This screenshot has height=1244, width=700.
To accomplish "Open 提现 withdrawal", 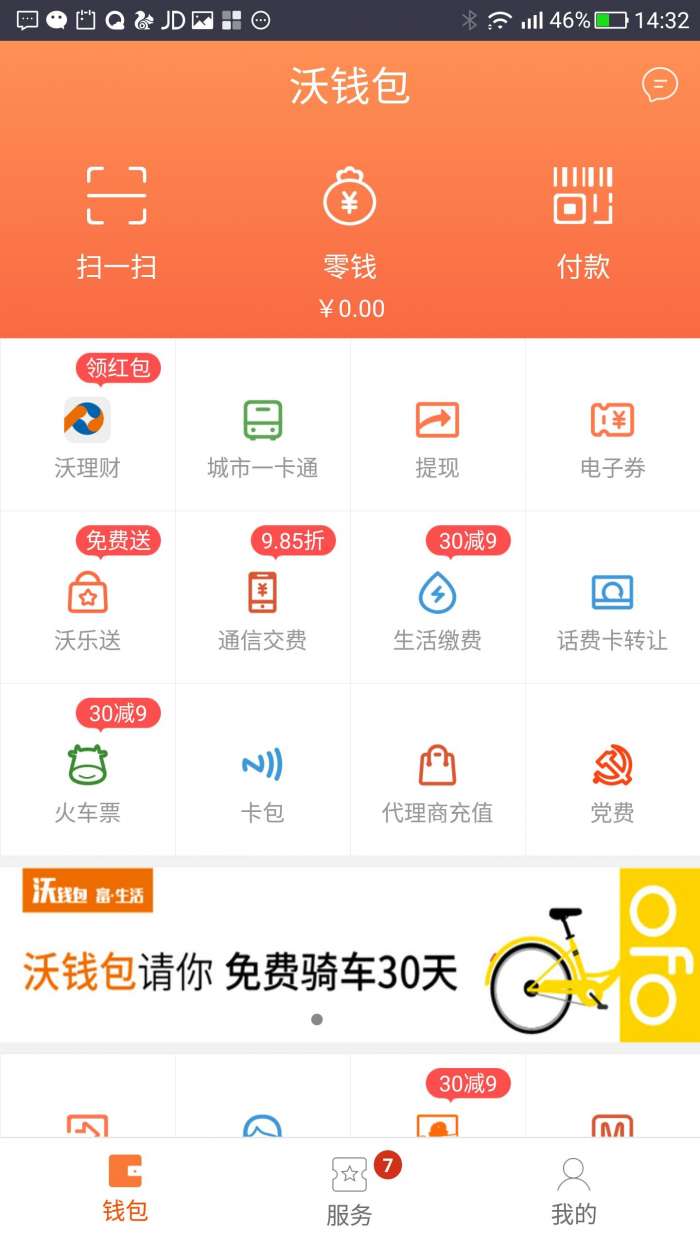I will [437, 435].
